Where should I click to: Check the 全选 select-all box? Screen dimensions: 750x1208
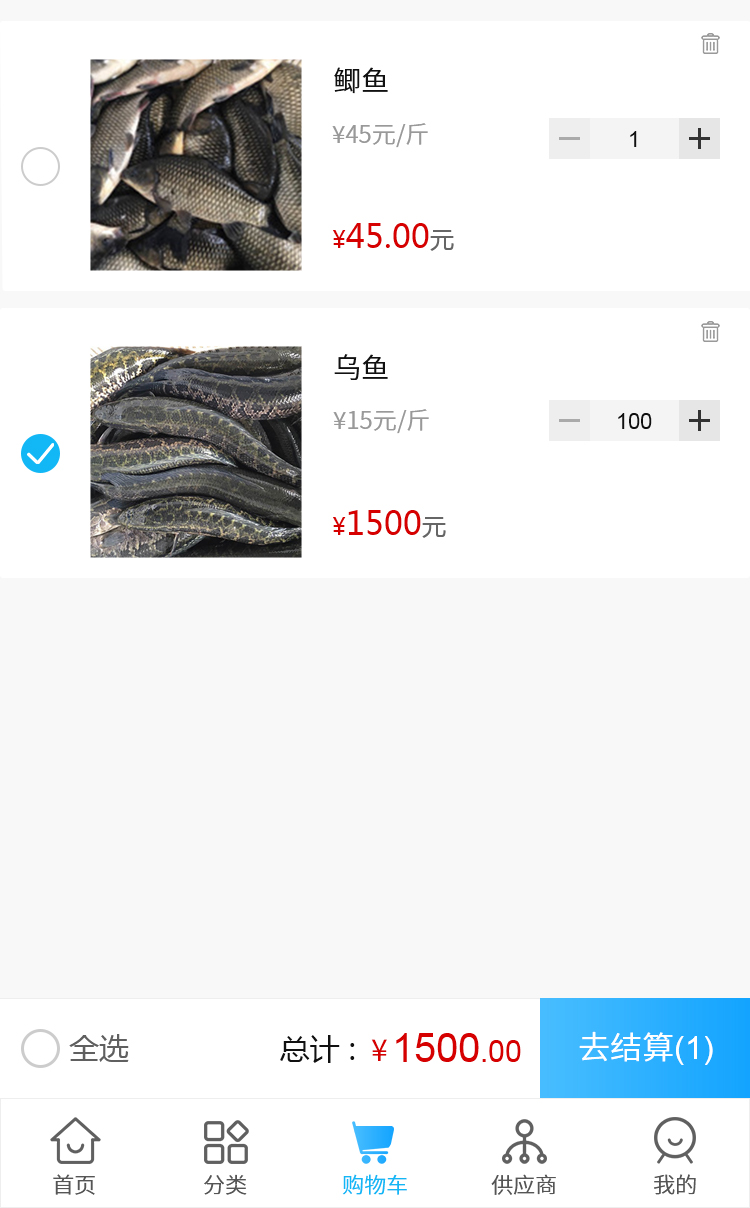pos(41,1049)
